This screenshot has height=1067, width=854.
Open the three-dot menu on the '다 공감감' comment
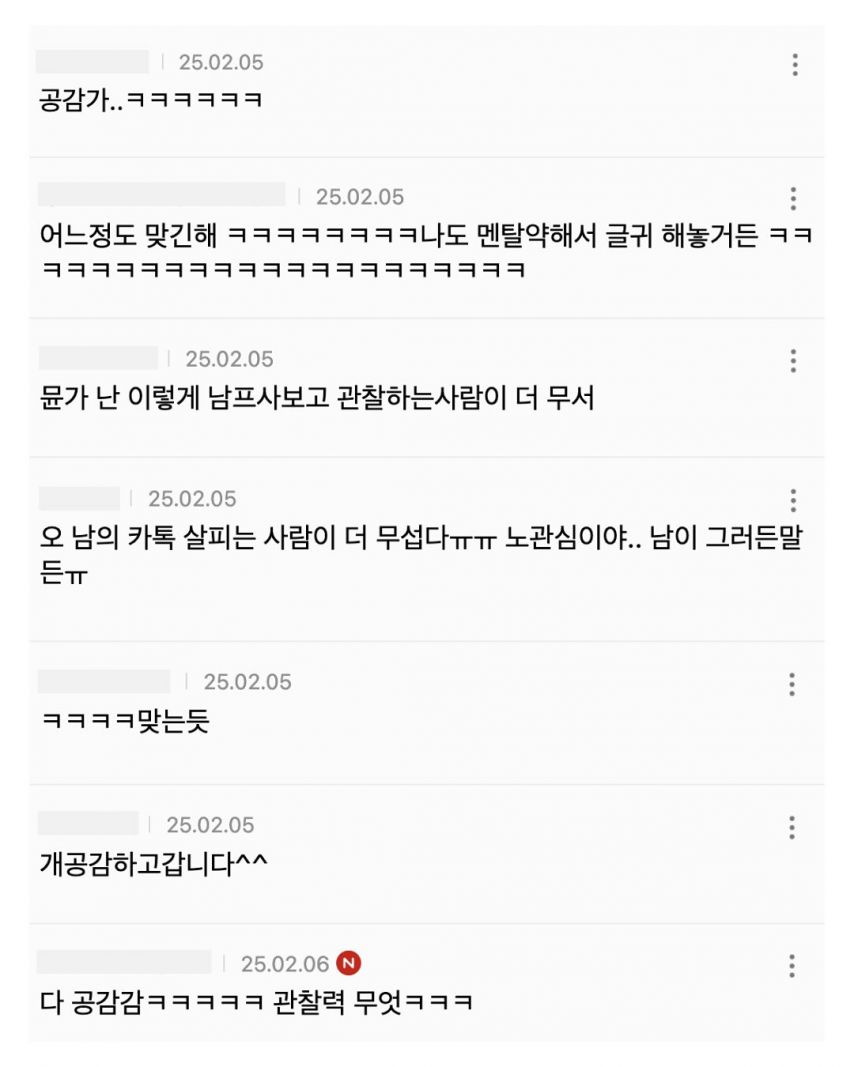[792, 965]
